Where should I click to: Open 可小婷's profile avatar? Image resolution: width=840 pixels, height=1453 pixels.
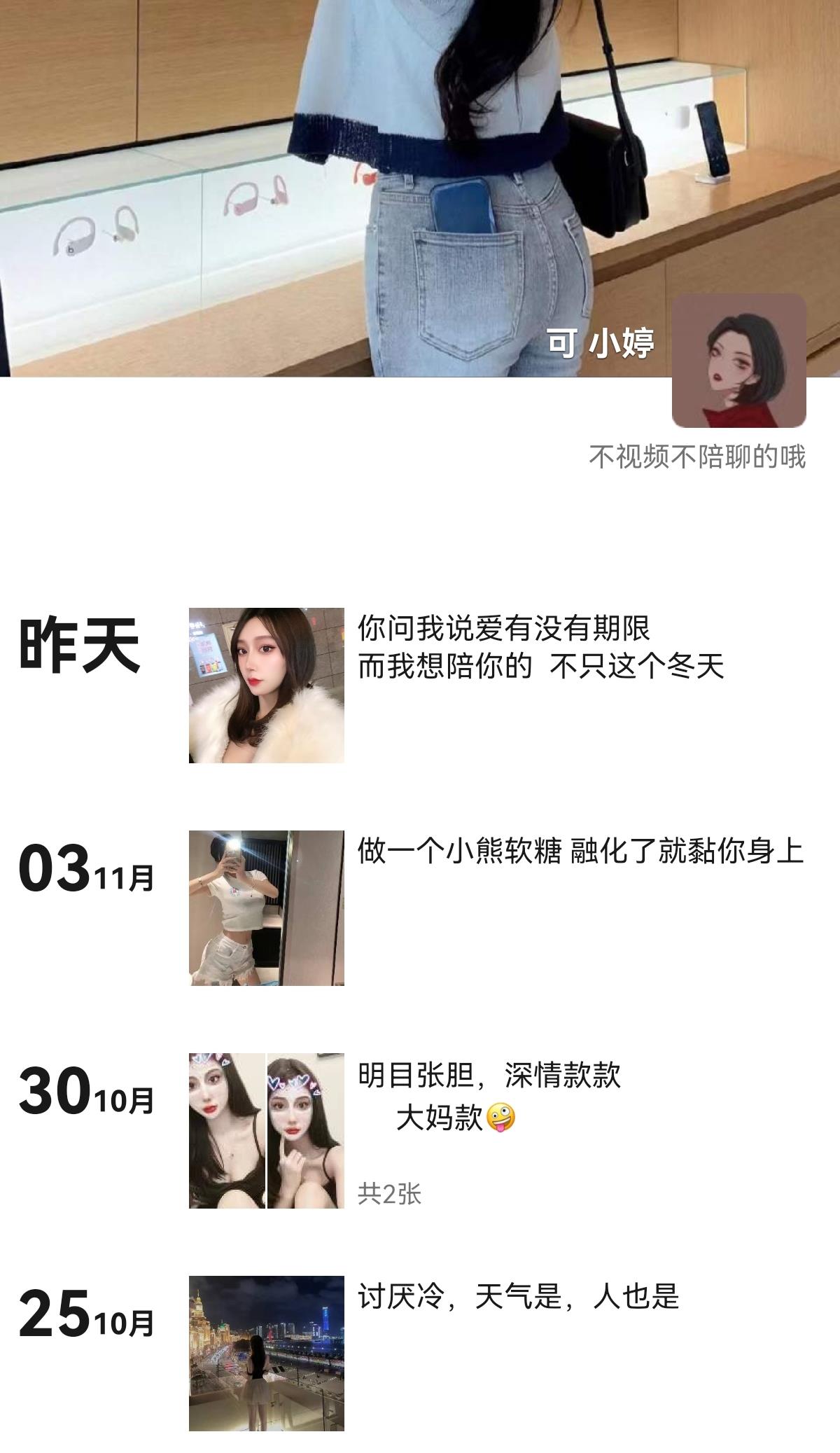(x=738, y=361)
